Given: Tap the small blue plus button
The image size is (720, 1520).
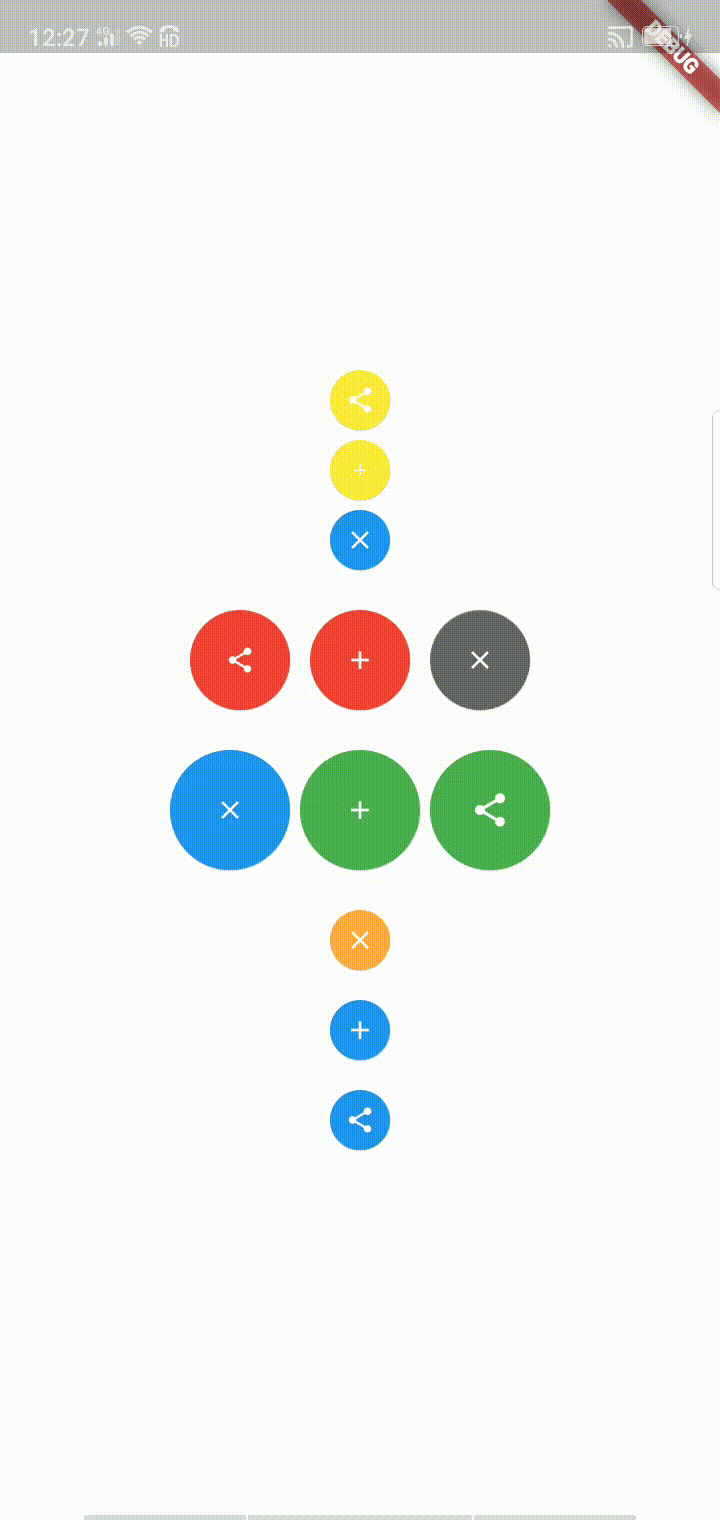Looking at the screenshot, I should pos(360,1030).
